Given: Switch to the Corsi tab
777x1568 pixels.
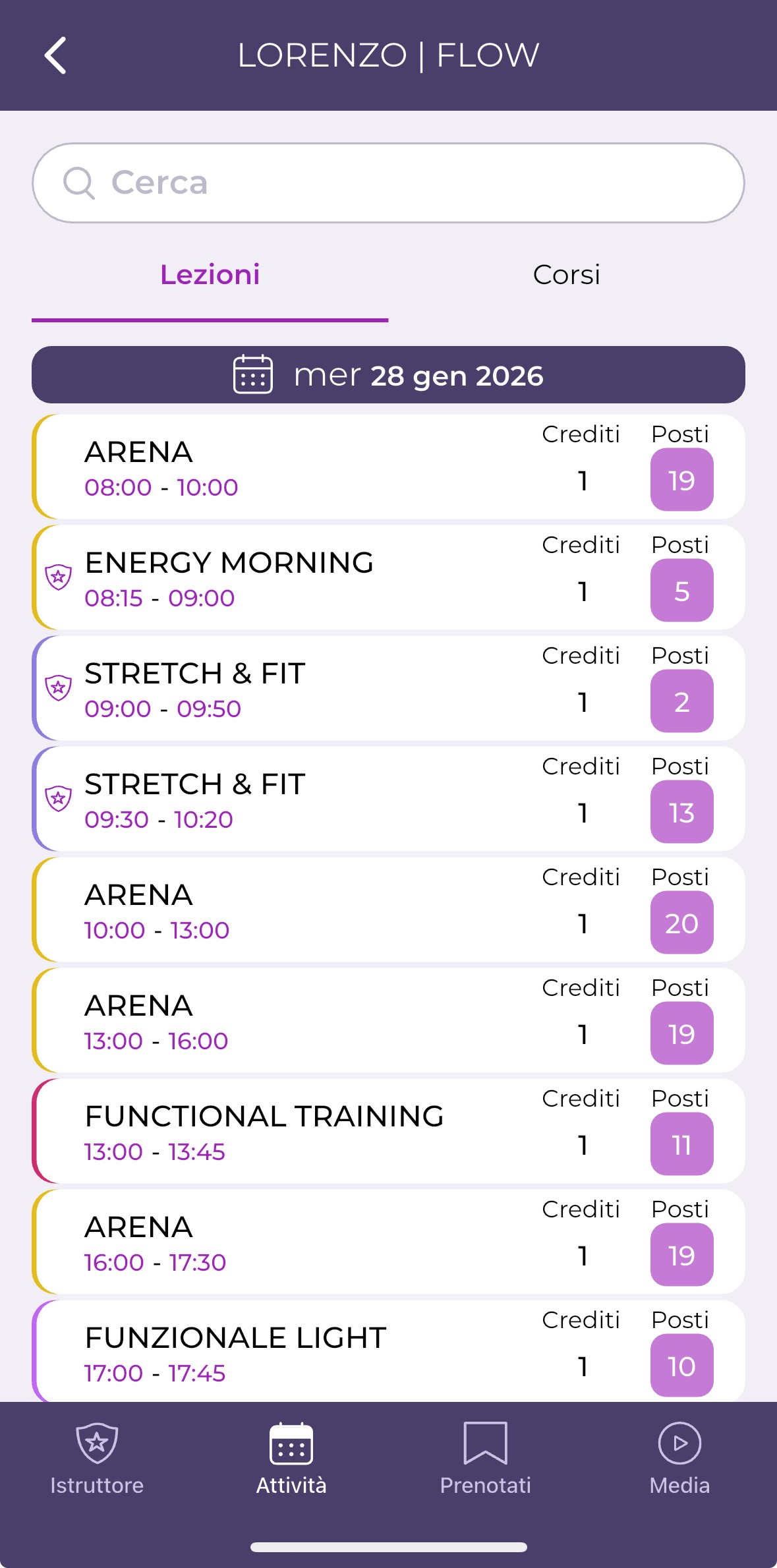Looking at the screenshot, I should point(566,276).
